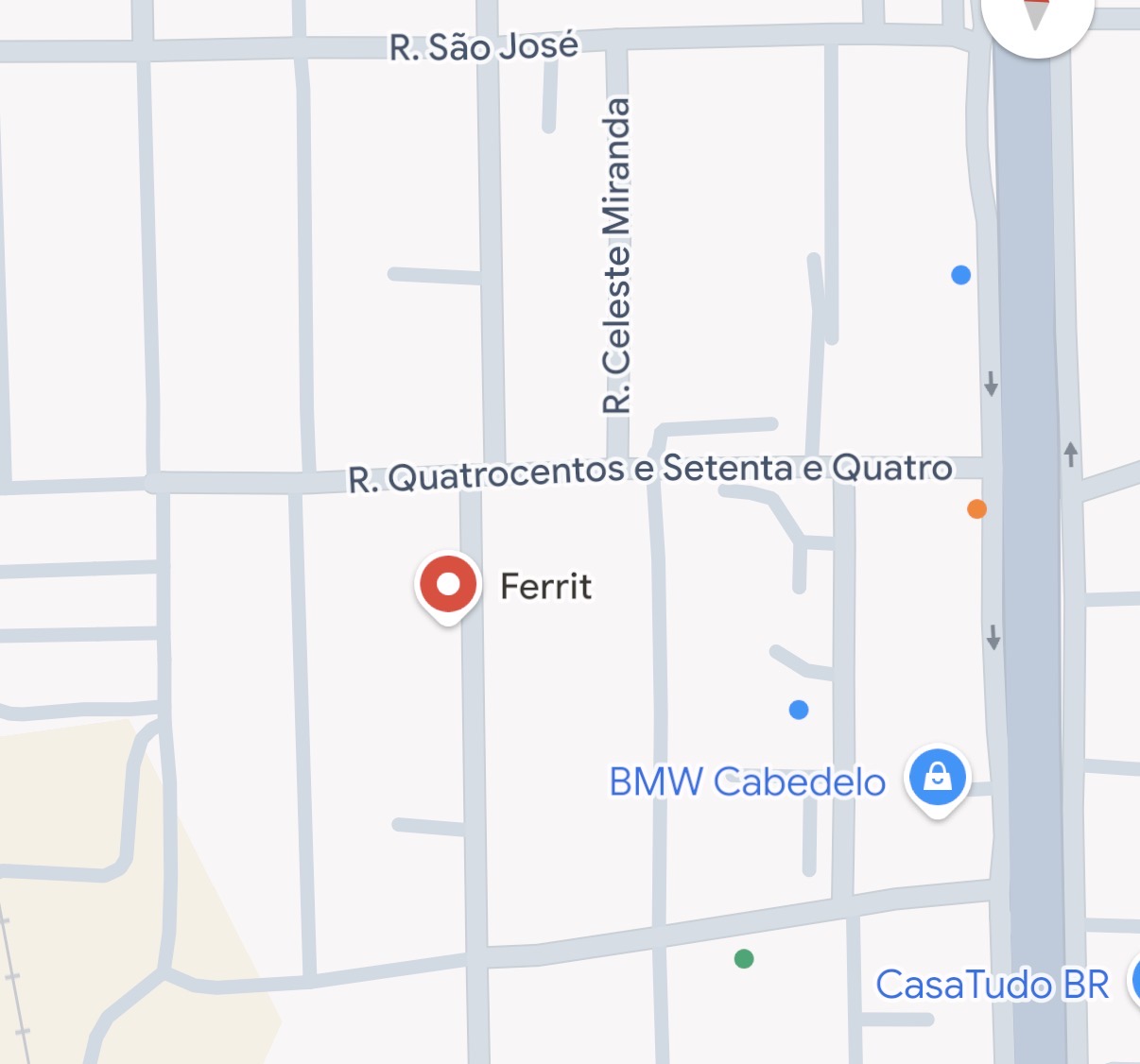1140x1064 pixels.
Task: Tap the orange place dot
Action: pos(976,509)
